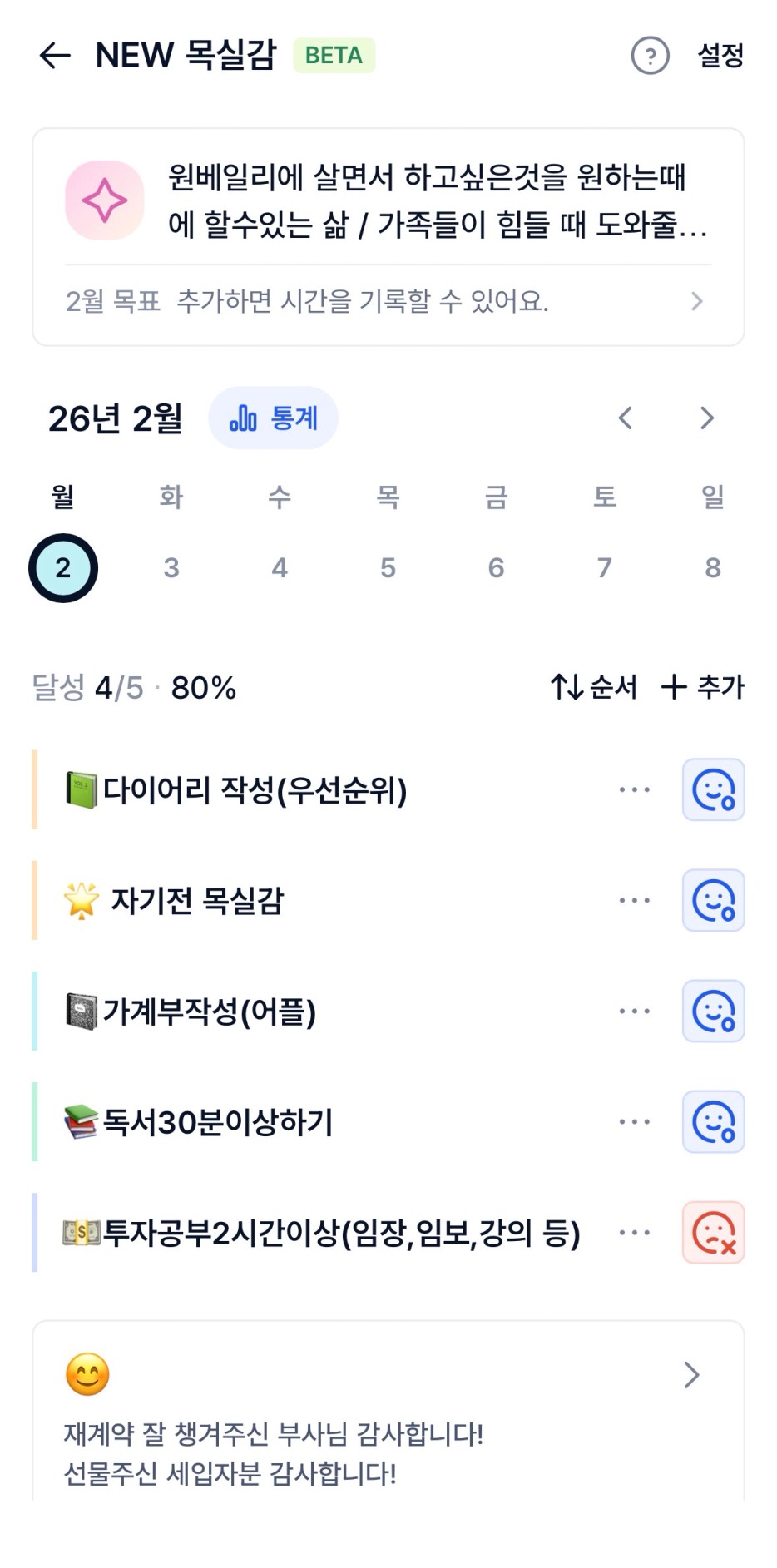Tap 순서 to reorder habits
Screen dimensions: 777x1568
click(x=594, y=687)
